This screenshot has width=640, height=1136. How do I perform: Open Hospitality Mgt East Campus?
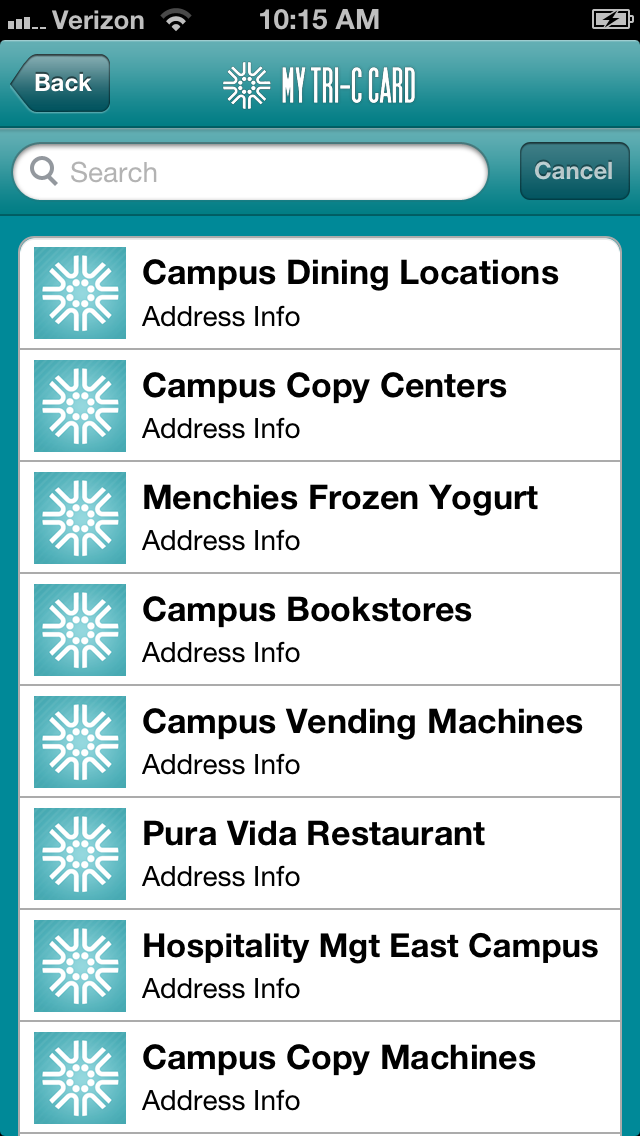pyautogui.click(x=320, y=965)
